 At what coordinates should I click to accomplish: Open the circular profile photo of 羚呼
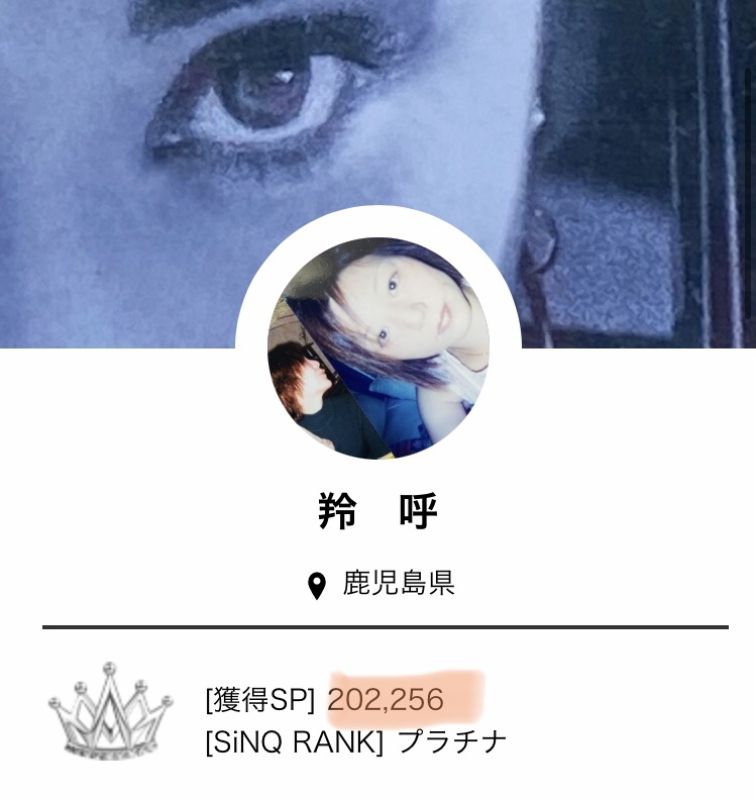tap(377, 348)
